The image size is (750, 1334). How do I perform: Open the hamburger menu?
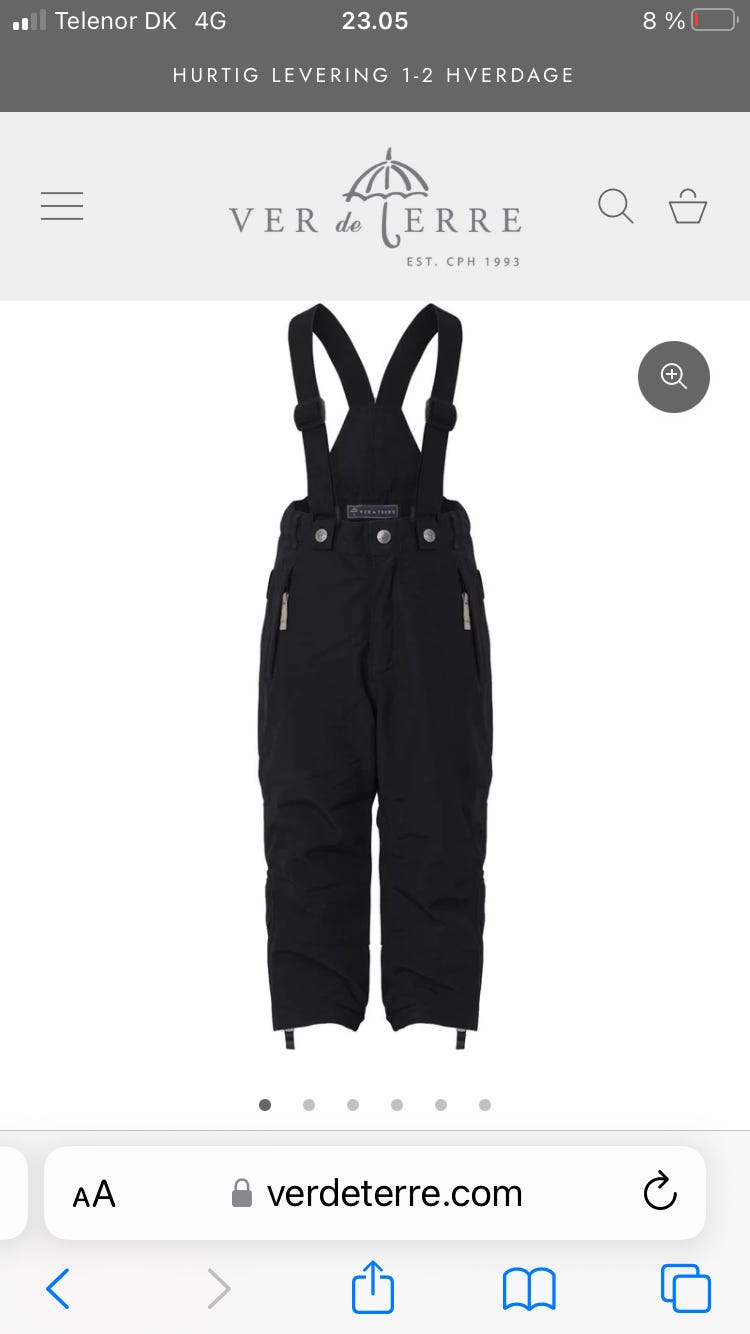pyautogui.click(x=62, y=206)
